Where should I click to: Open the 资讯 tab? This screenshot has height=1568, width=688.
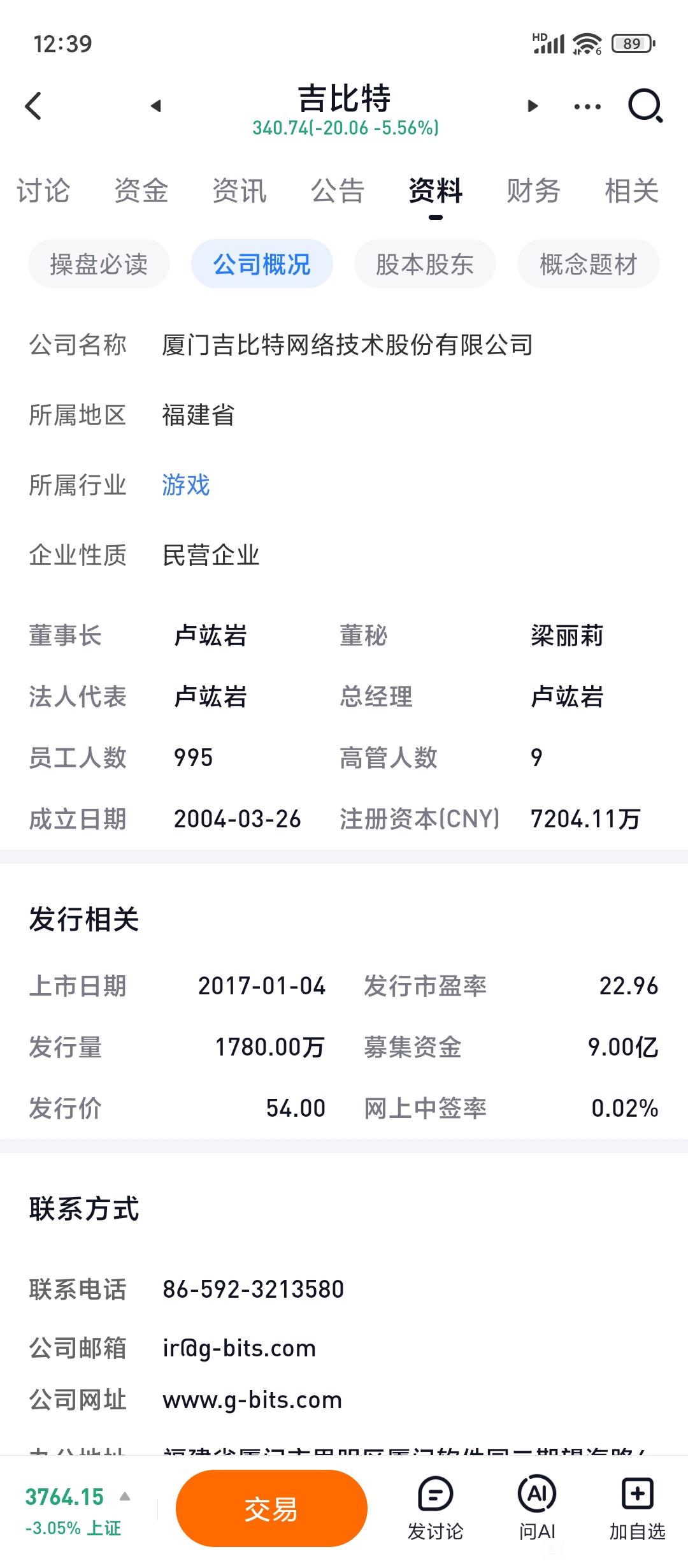click(x=240, y=191)
